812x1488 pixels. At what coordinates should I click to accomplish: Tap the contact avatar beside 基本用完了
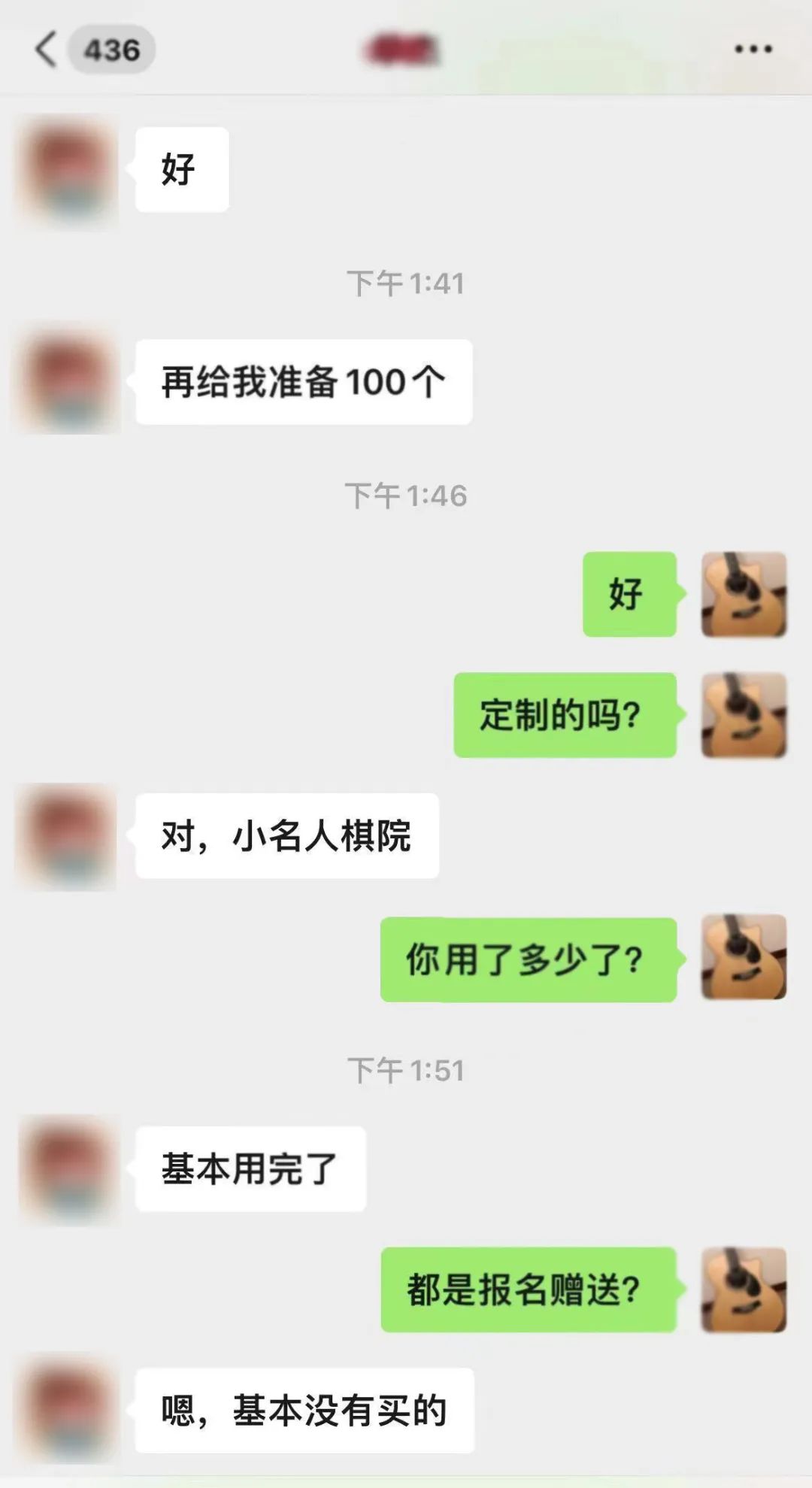[68, 1168]
